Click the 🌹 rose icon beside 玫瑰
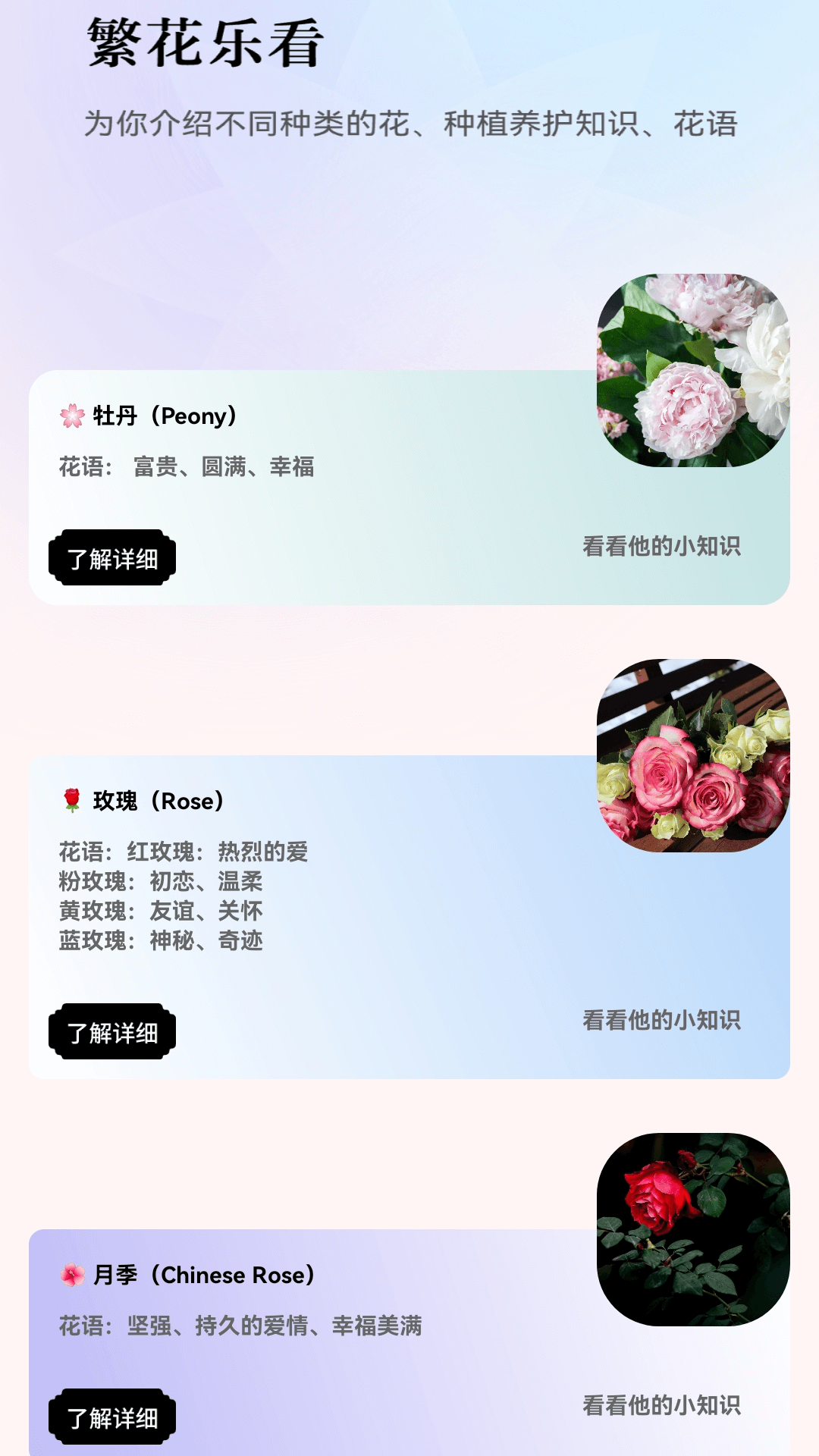The height and width of the screenshot is (1456, 819). 72,801
